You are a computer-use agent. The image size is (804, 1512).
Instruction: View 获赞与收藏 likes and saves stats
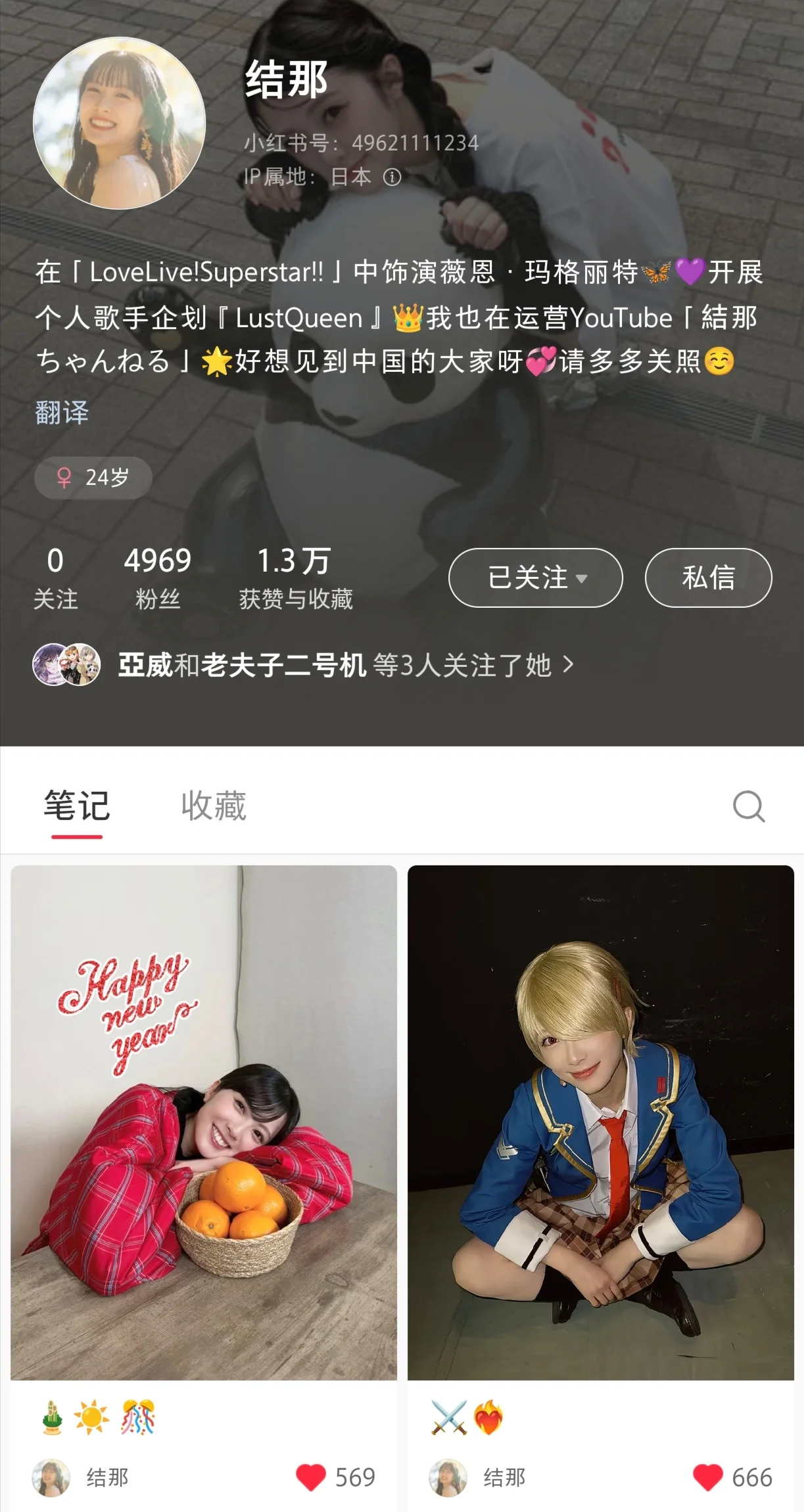295,578
